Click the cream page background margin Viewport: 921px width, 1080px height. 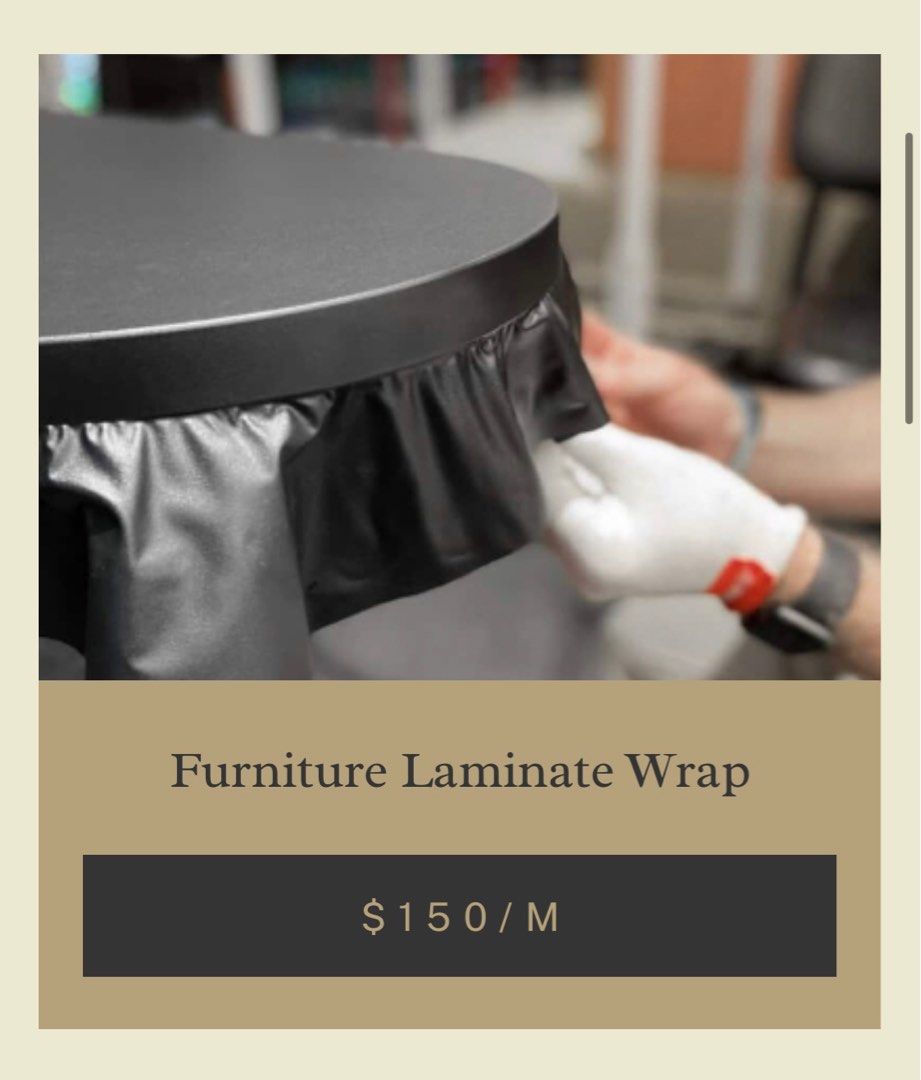(x=15, y=540)
